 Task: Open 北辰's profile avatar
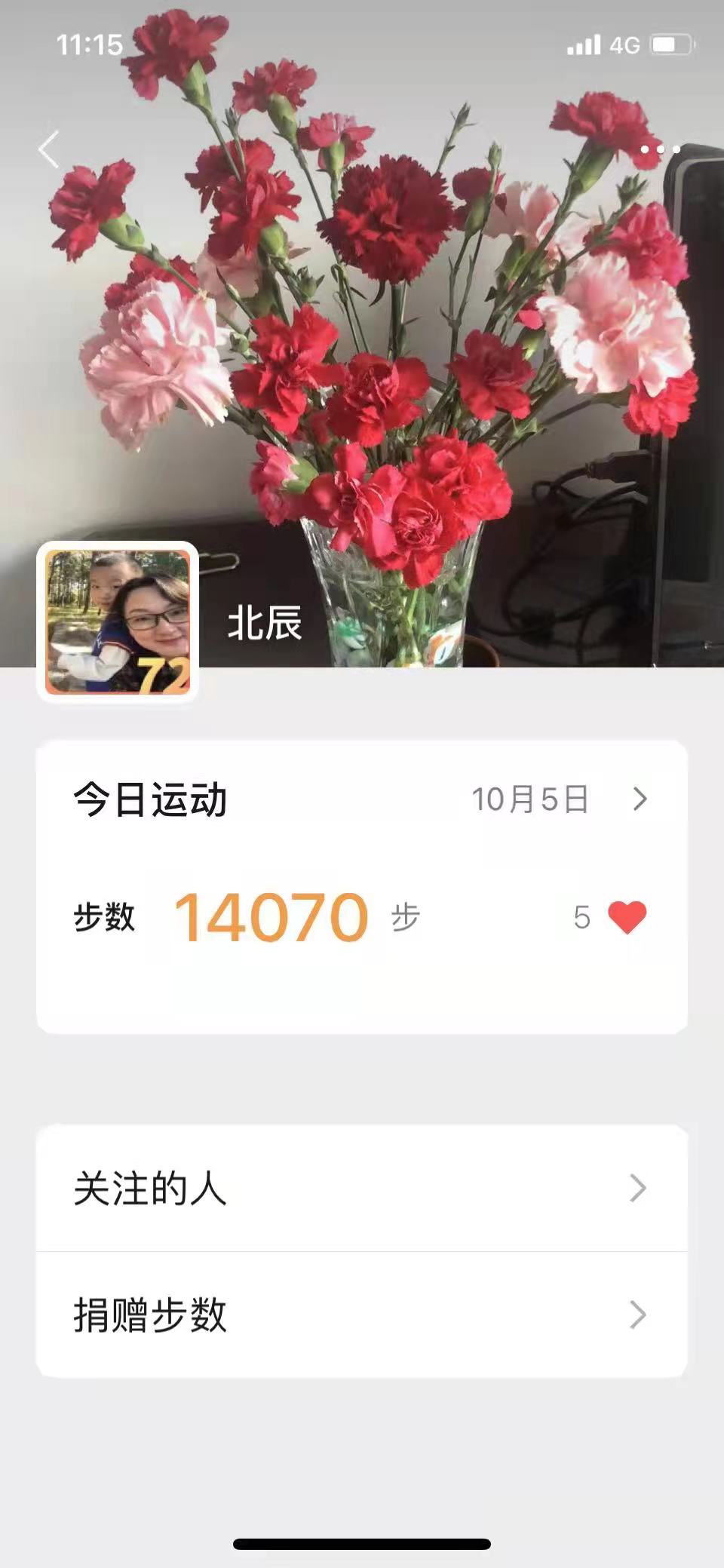point(118,621)
